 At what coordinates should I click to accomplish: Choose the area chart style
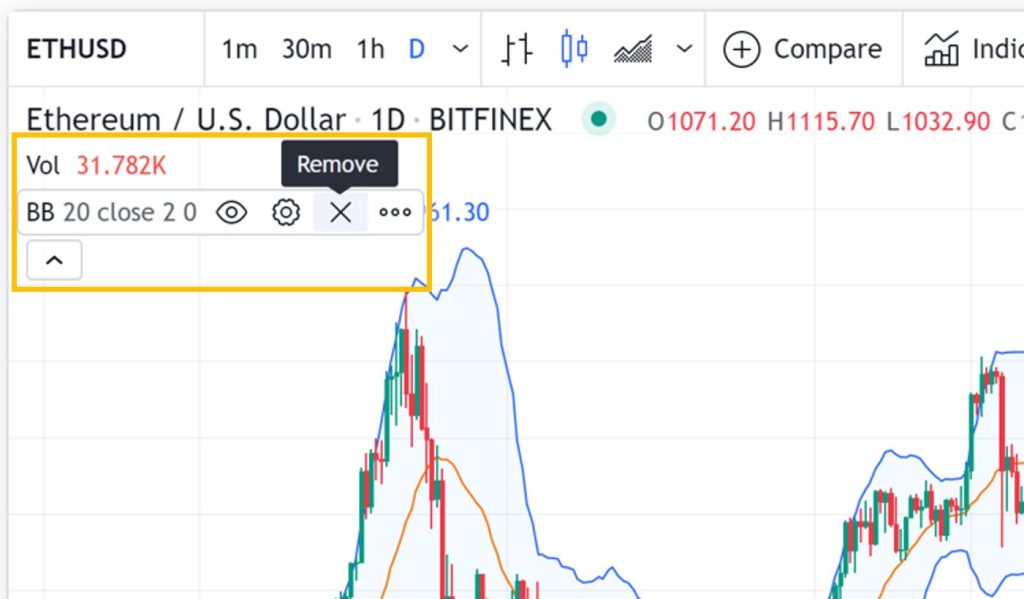(x=633, y=49)
